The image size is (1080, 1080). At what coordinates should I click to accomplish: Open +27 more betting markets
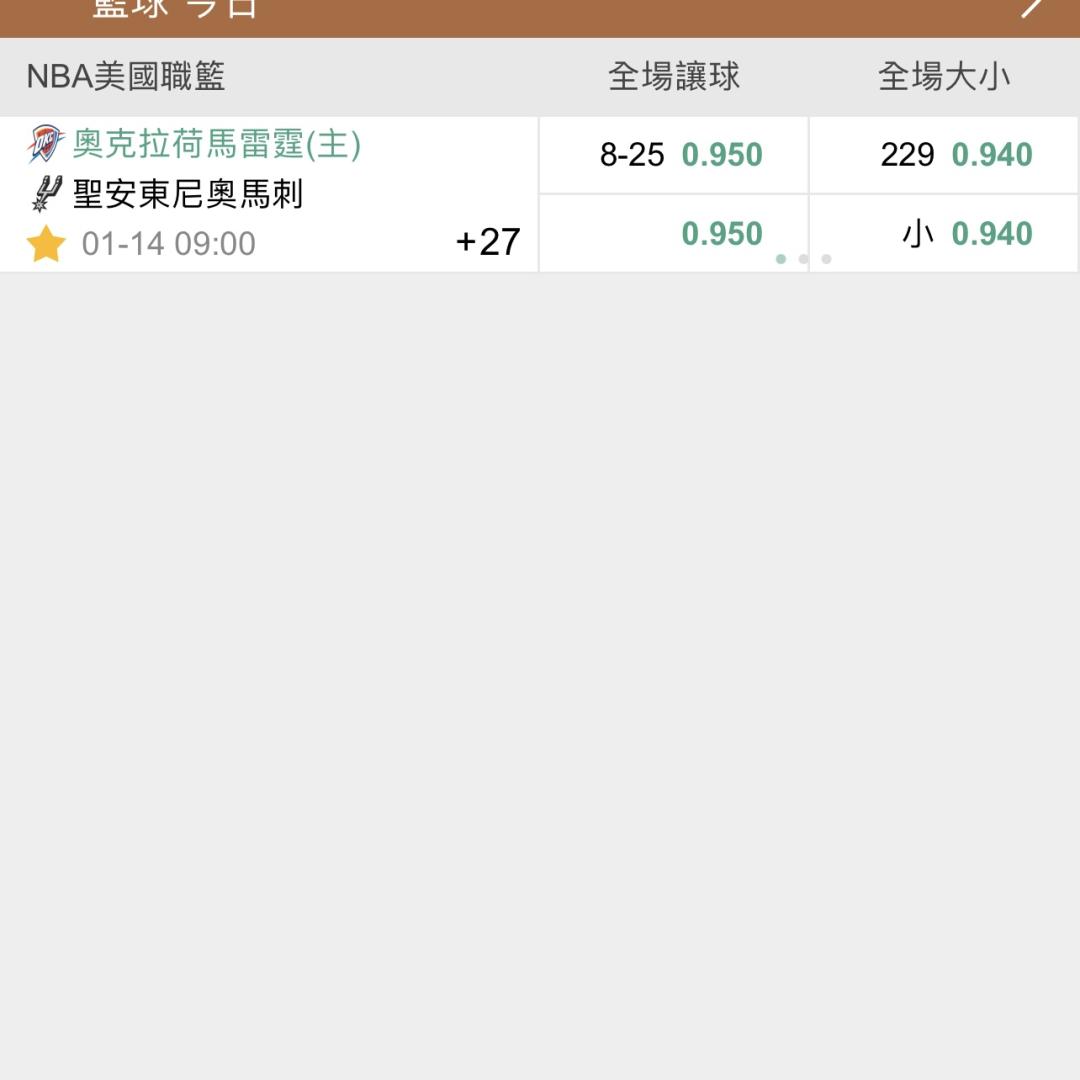(488, 242)
